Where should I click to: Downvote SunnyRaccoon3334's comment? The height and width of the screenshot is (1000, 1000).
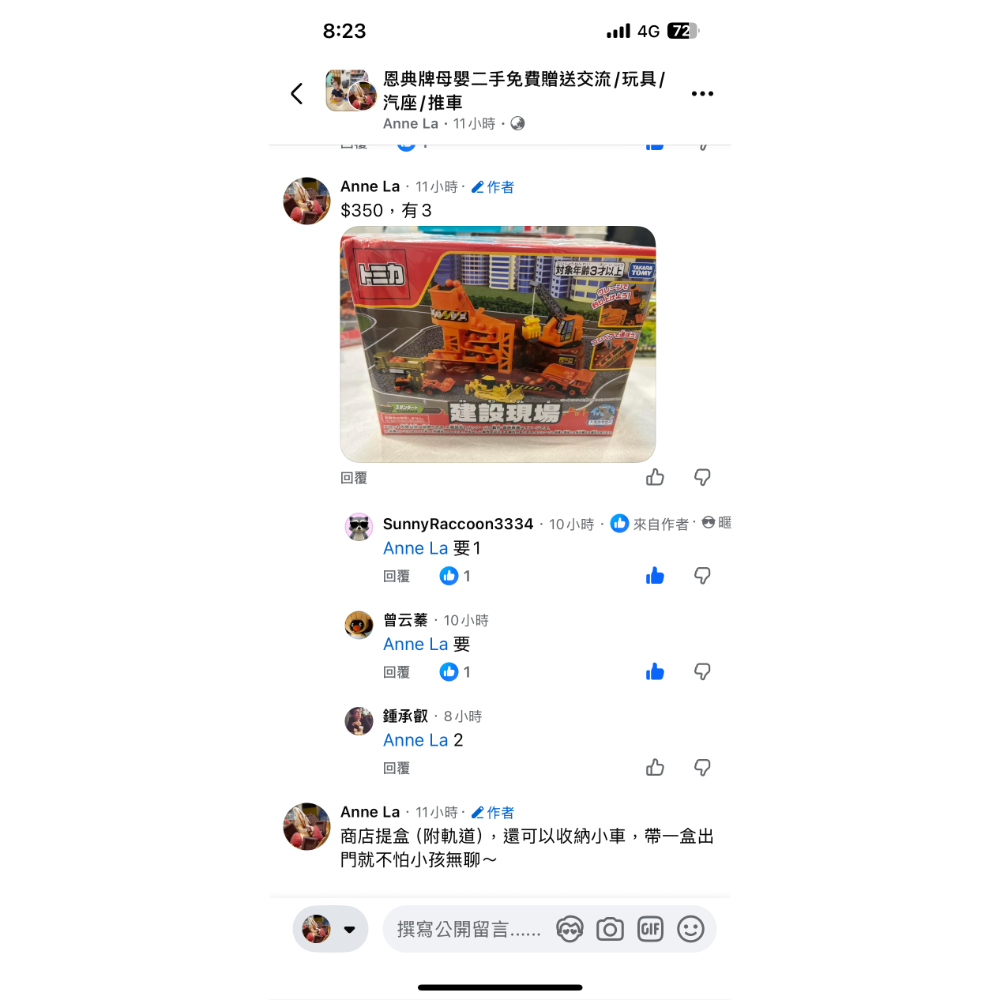[x=703, y=576]
